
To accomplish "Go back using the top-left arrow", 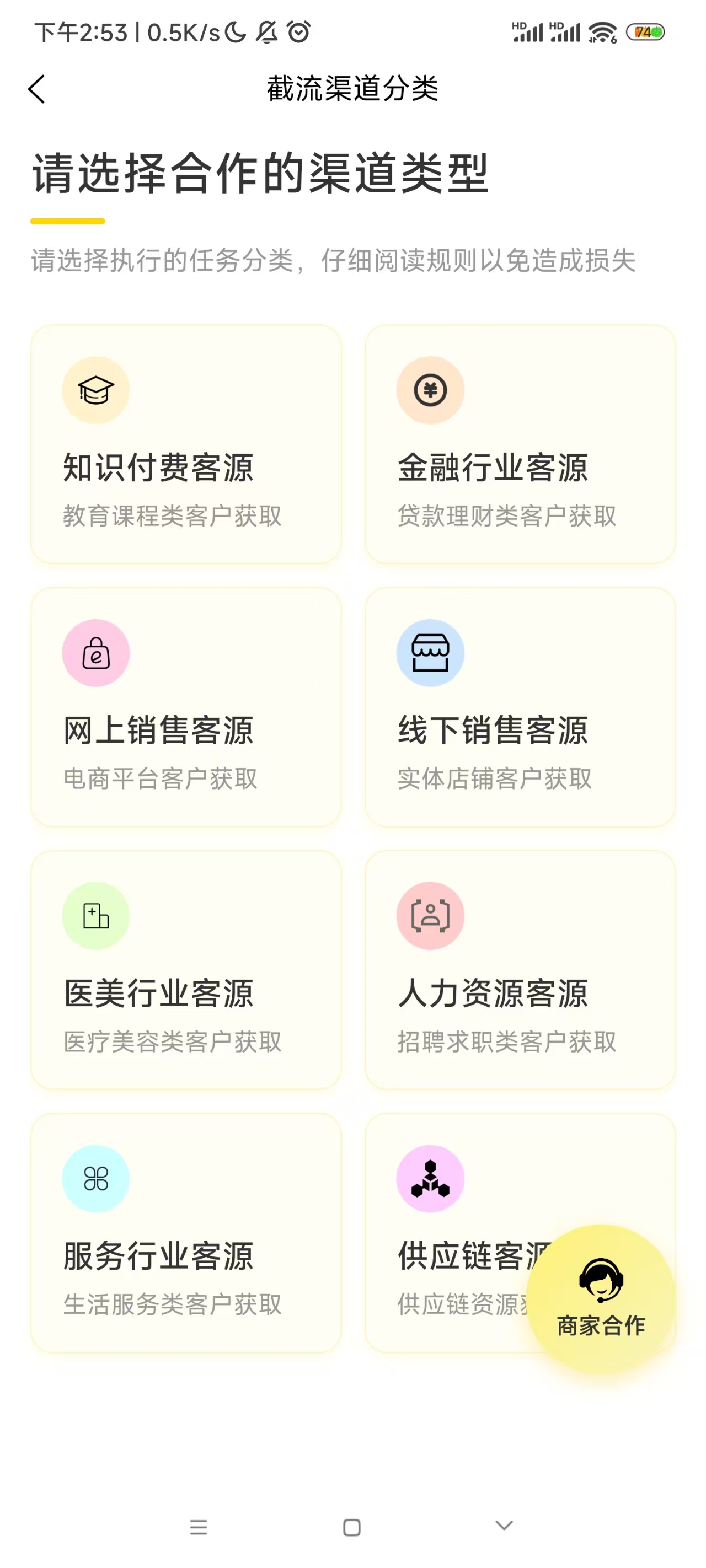I will pyautogui.click(x=38, y=88).
